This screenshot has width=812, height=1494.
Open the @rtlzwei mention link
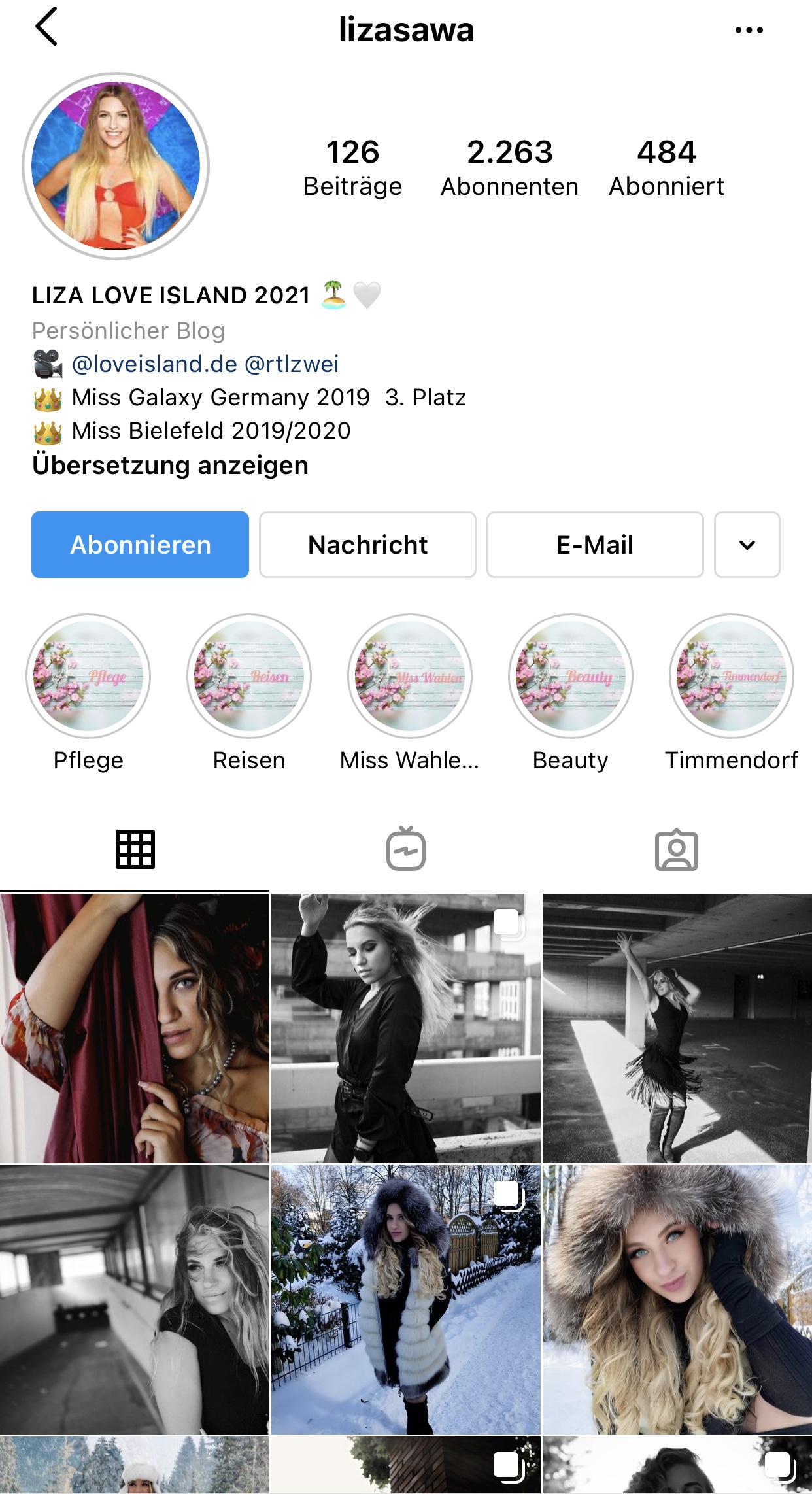(292, 364)
